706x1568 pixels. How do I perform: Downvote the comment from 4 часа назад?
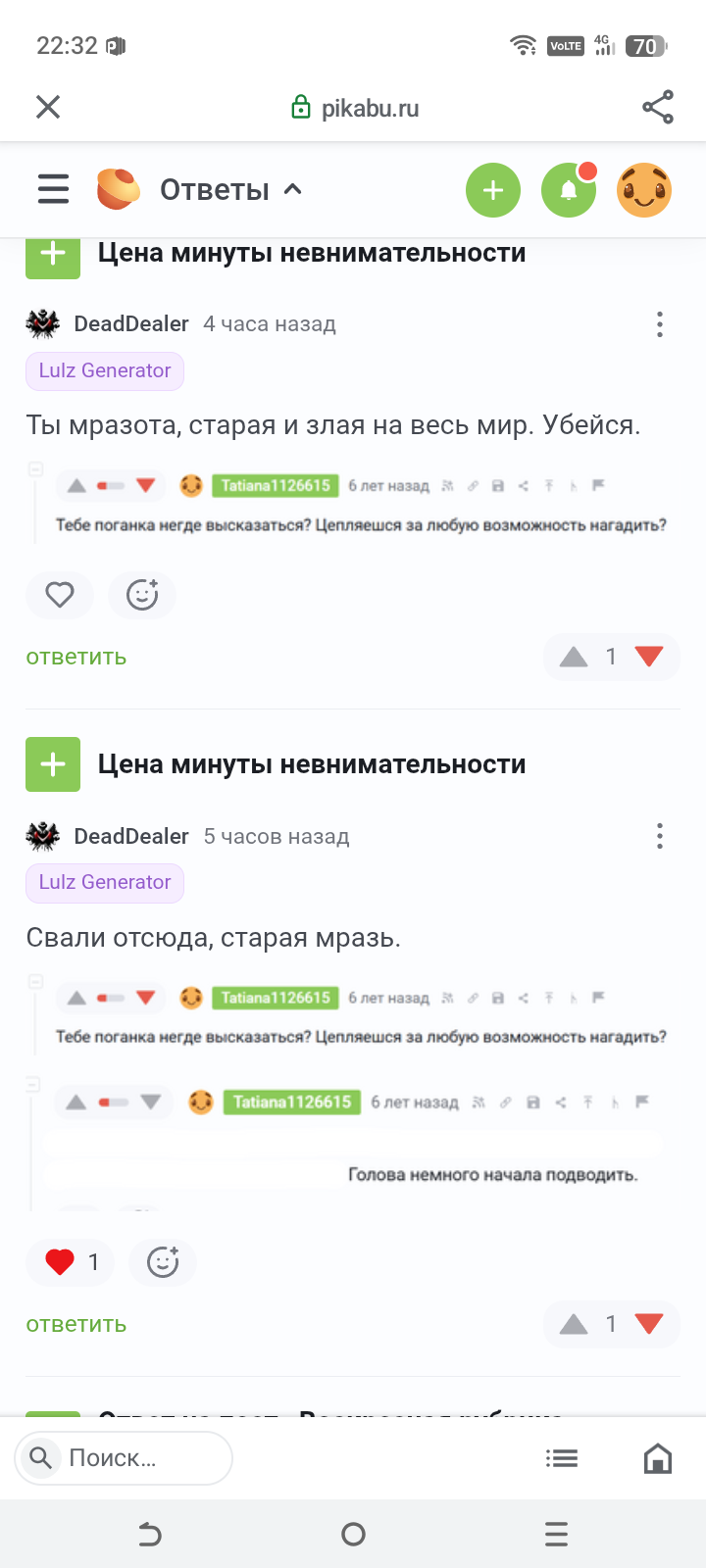coord(649,657)
